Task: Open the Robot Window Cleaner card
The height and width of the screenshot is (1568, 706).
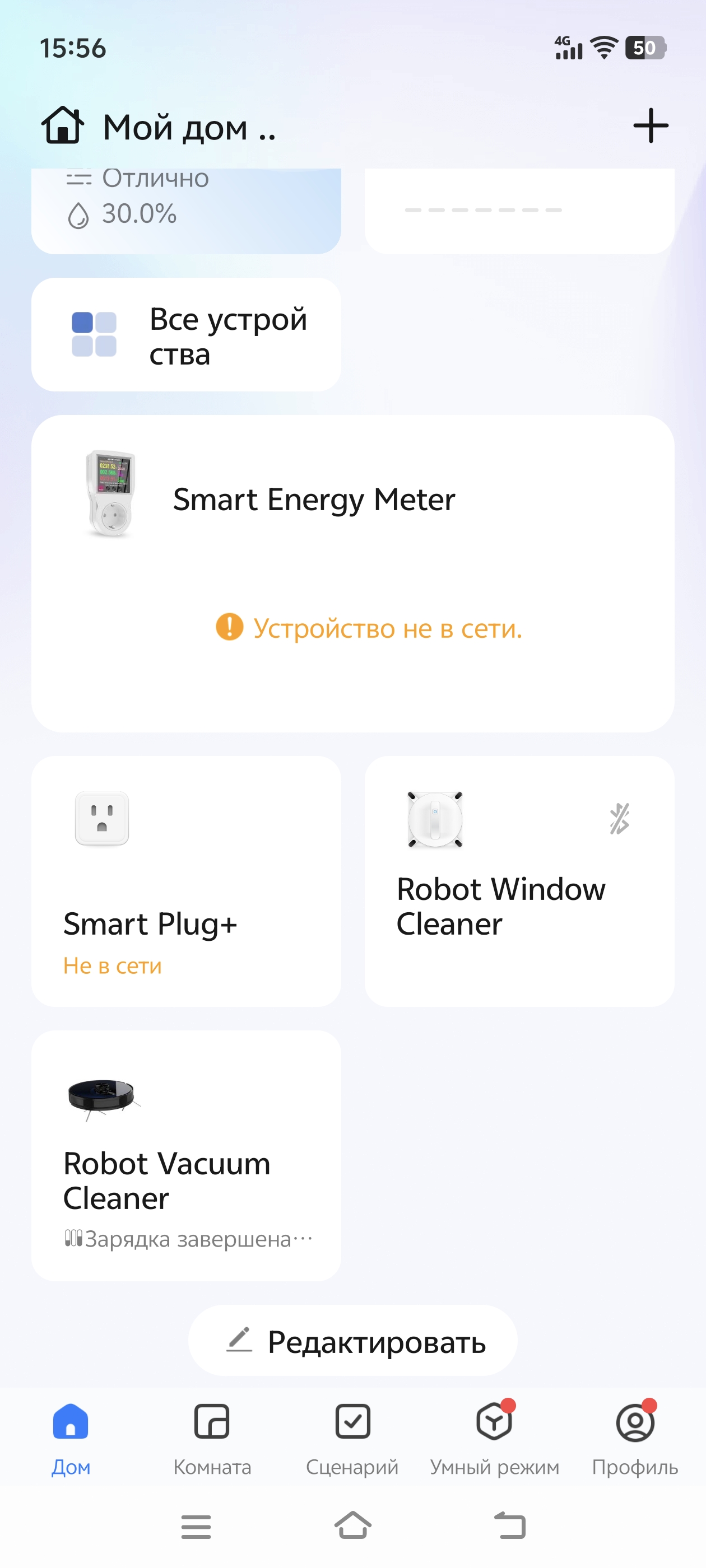Action: pyautogui.click(x=519, y=881)
